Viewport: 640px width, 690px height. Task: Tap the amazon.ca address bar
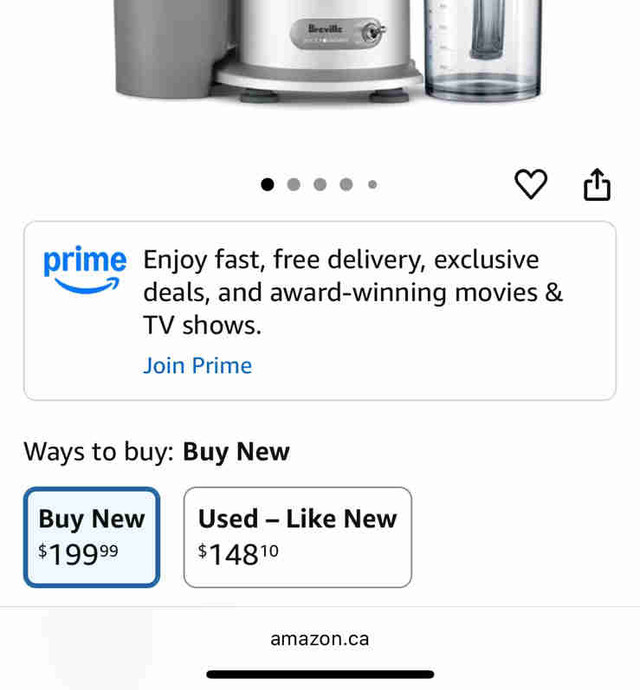[320, 639]
